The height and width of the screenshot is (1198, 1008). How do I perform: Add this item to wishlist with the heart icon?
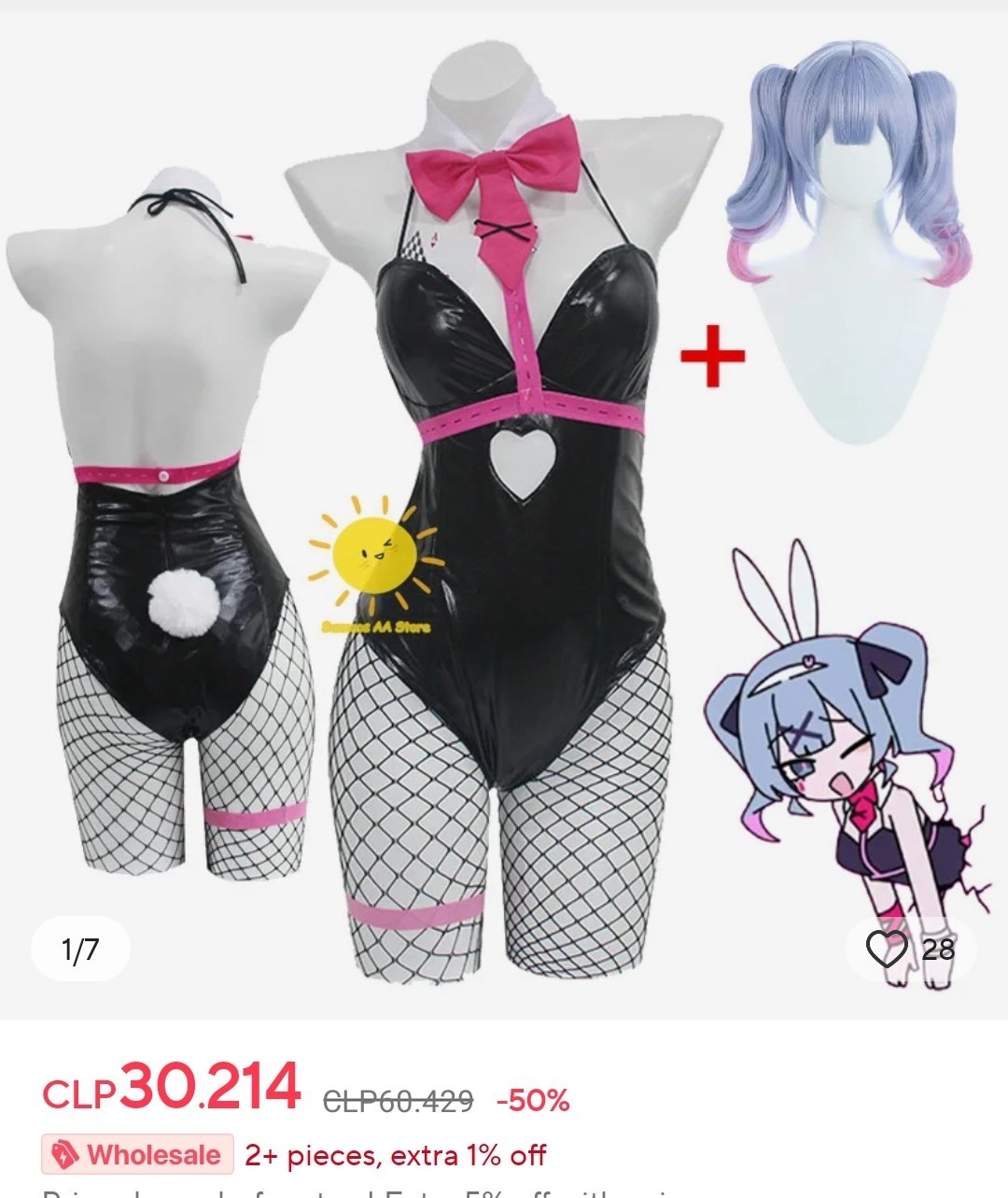887,949
